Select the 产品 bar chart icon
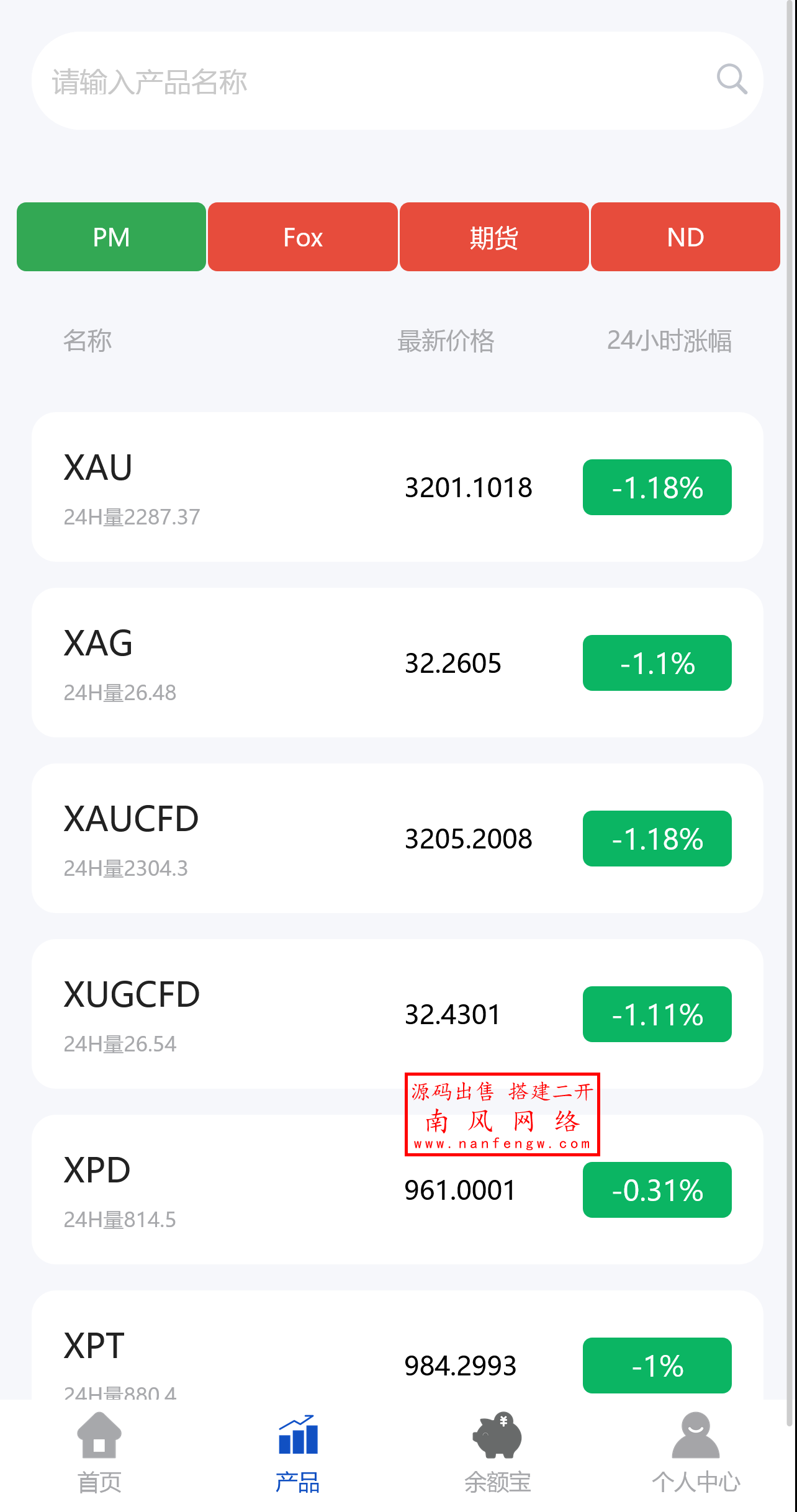Viewport: 797px width, 1512px height. click(297, 1436)
